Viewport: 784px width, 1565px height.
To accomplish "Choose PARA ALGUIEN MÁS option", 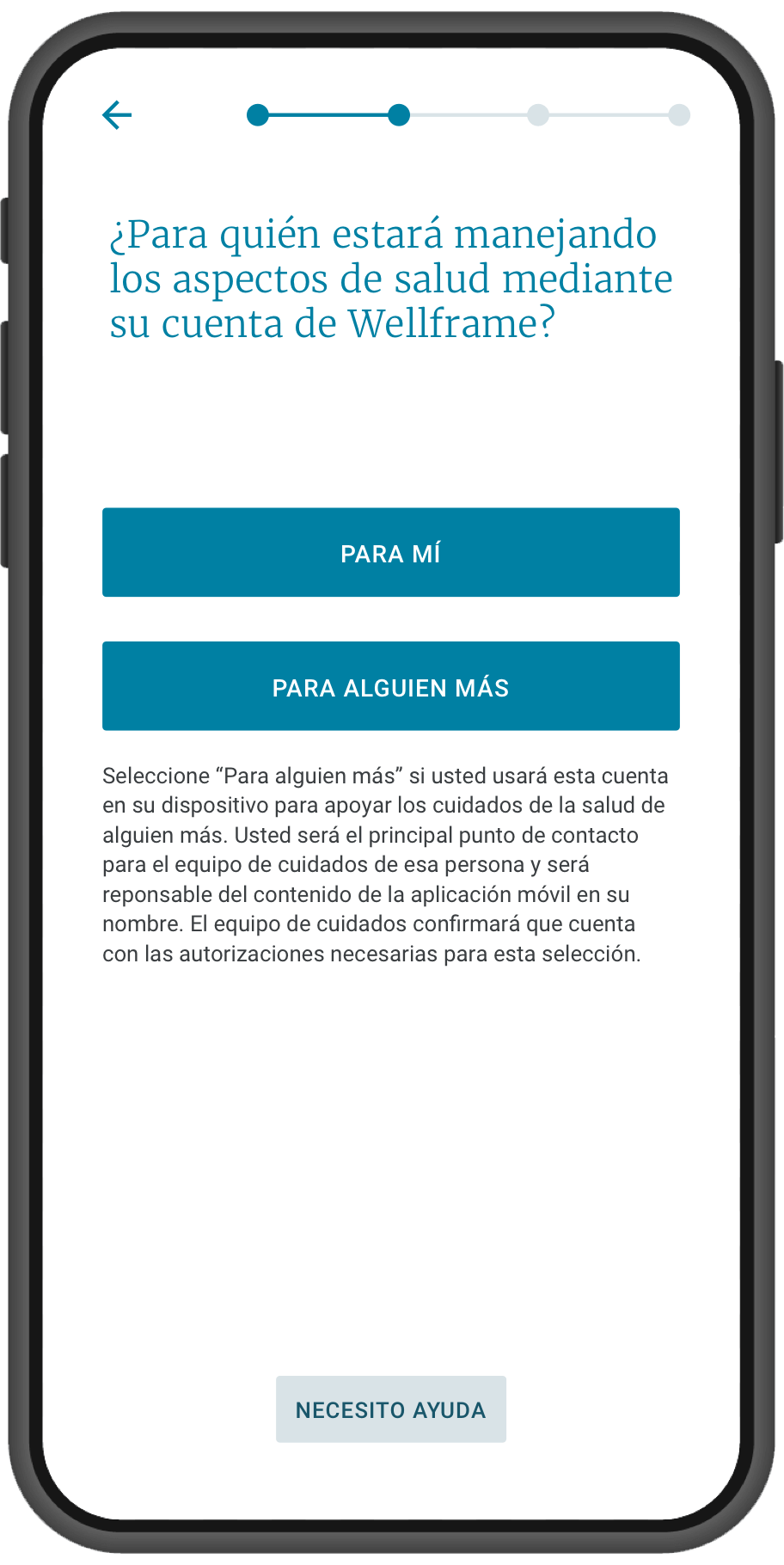I will click(x=390, y=686).
